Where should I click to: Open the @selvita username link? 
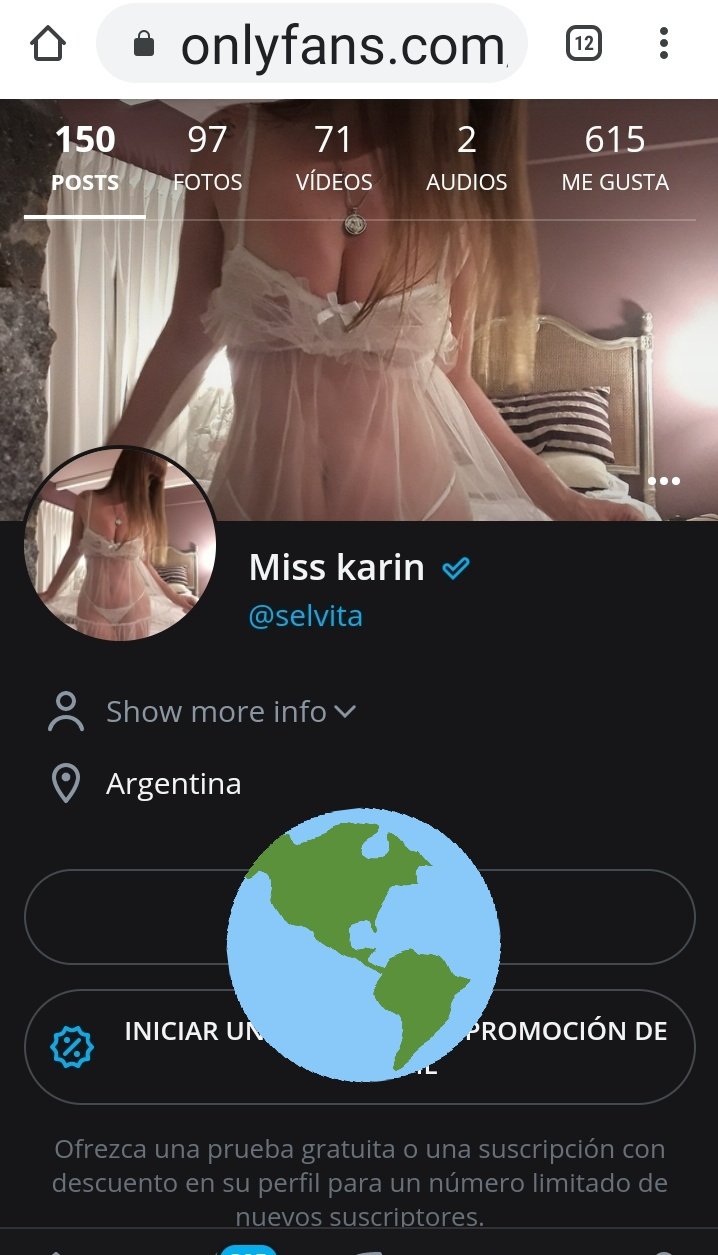click(305, 616)
